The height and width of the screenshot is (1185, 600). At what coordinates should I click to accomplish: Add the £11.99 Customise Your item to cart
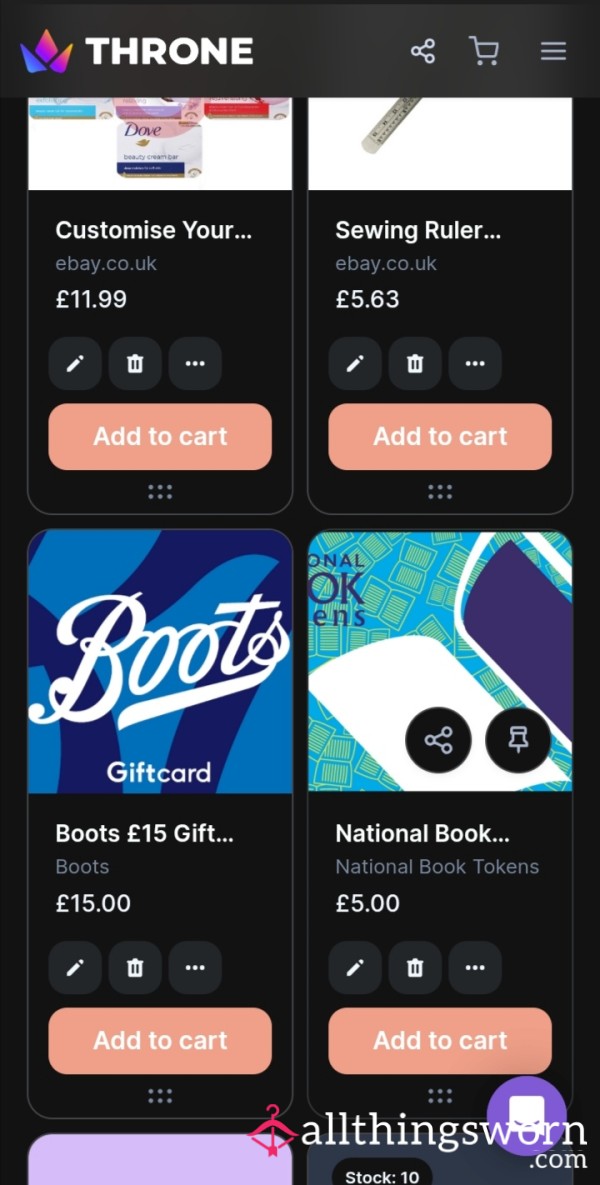click(160, 436)
